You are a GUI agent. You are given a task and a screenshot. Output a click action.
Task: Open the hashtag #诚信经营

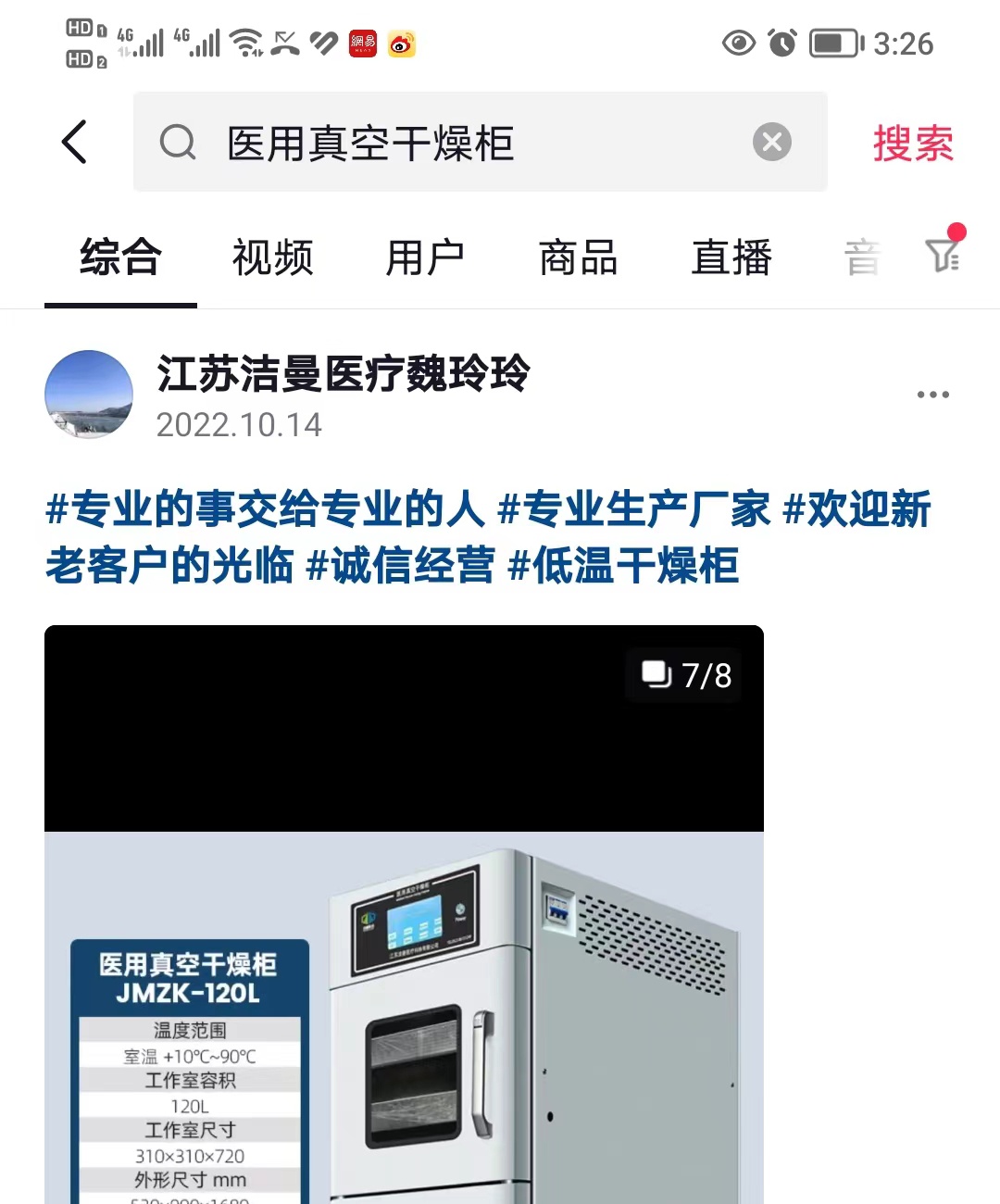coord(400,566)
